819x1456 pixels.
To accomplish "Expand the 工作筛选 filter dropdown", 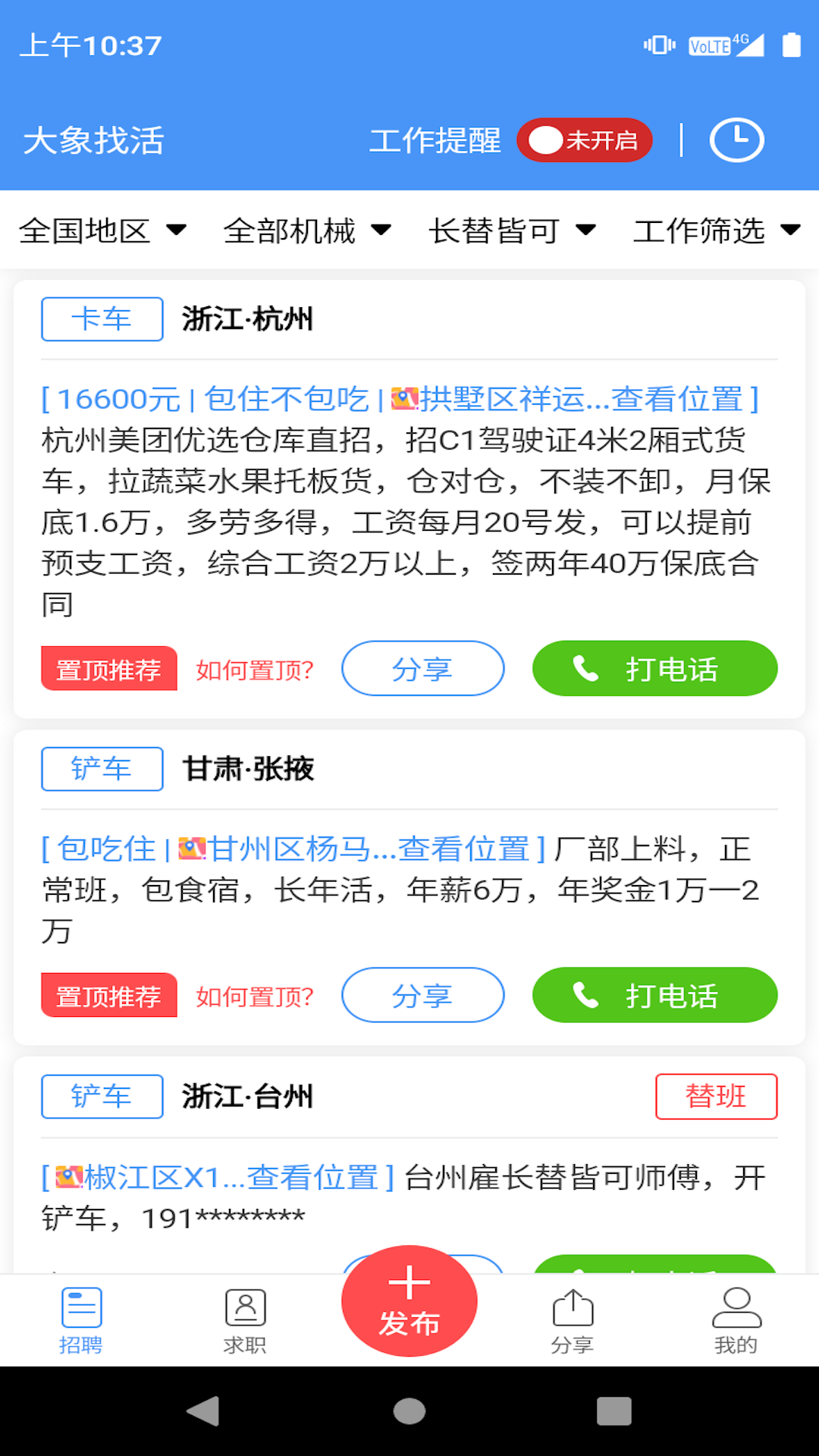I will tap(717, 231).
